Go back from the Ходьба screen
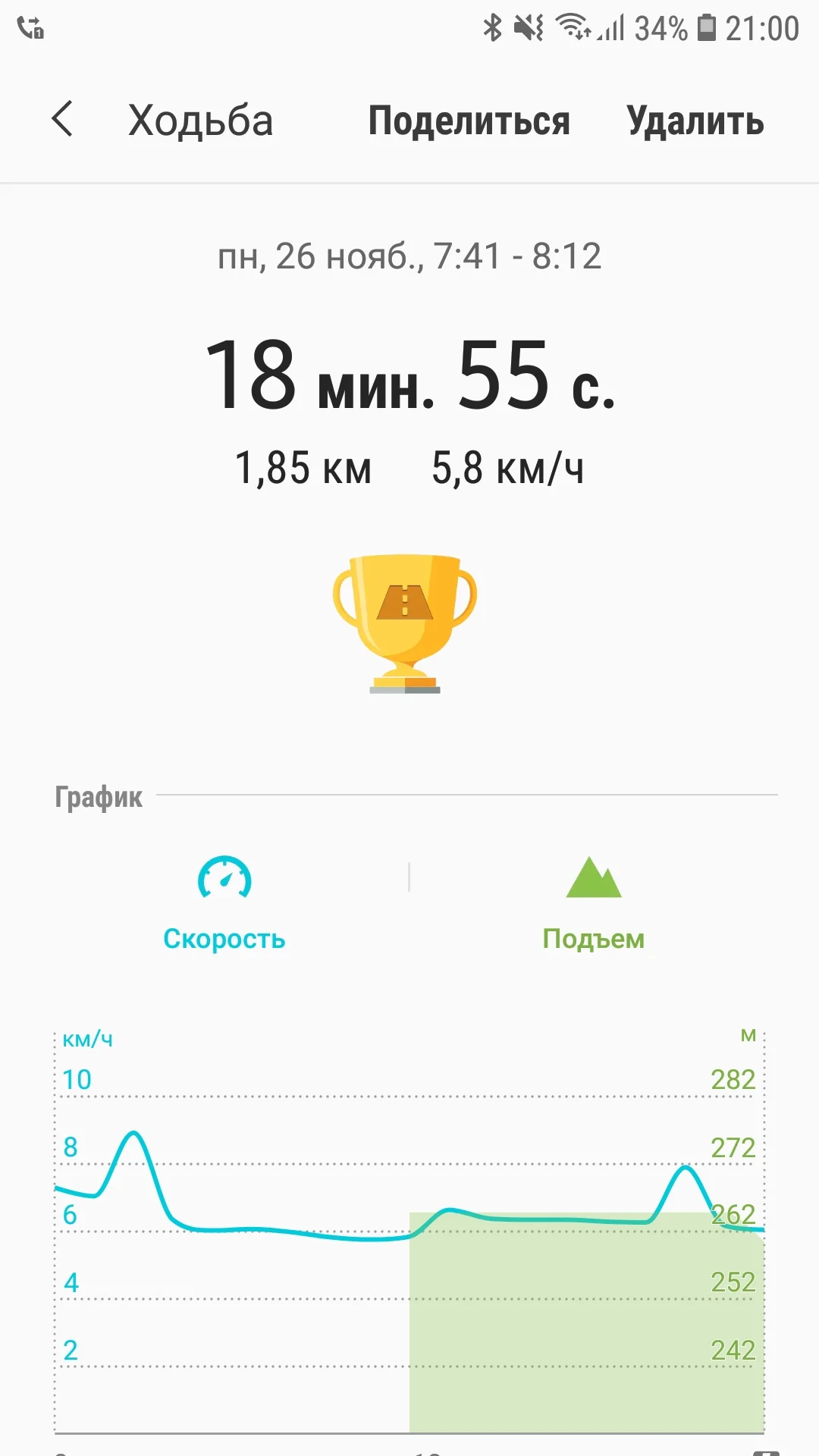 [62, 120]
